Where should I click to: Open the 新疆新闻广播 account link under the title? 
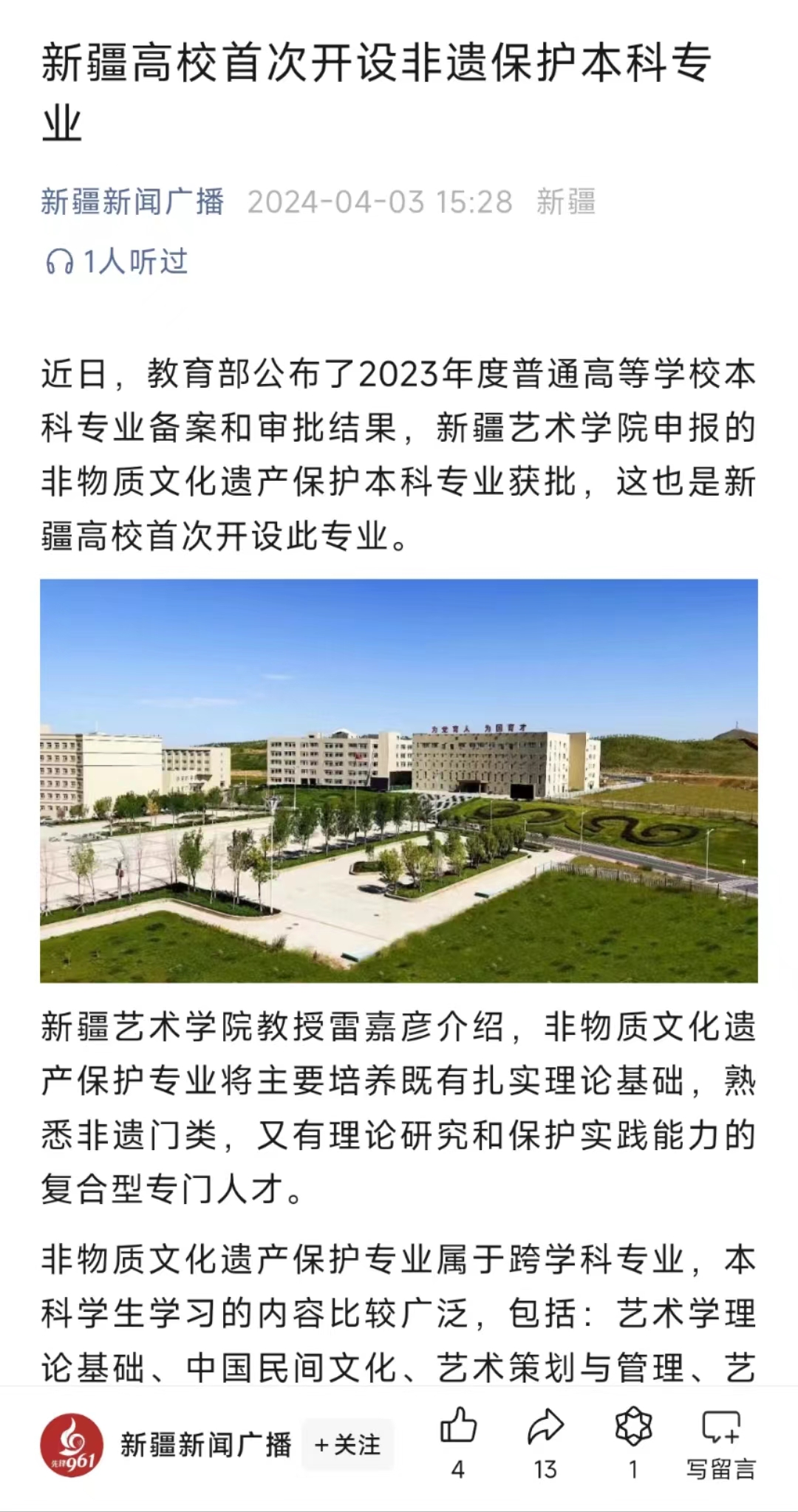(x=132, y=202)
